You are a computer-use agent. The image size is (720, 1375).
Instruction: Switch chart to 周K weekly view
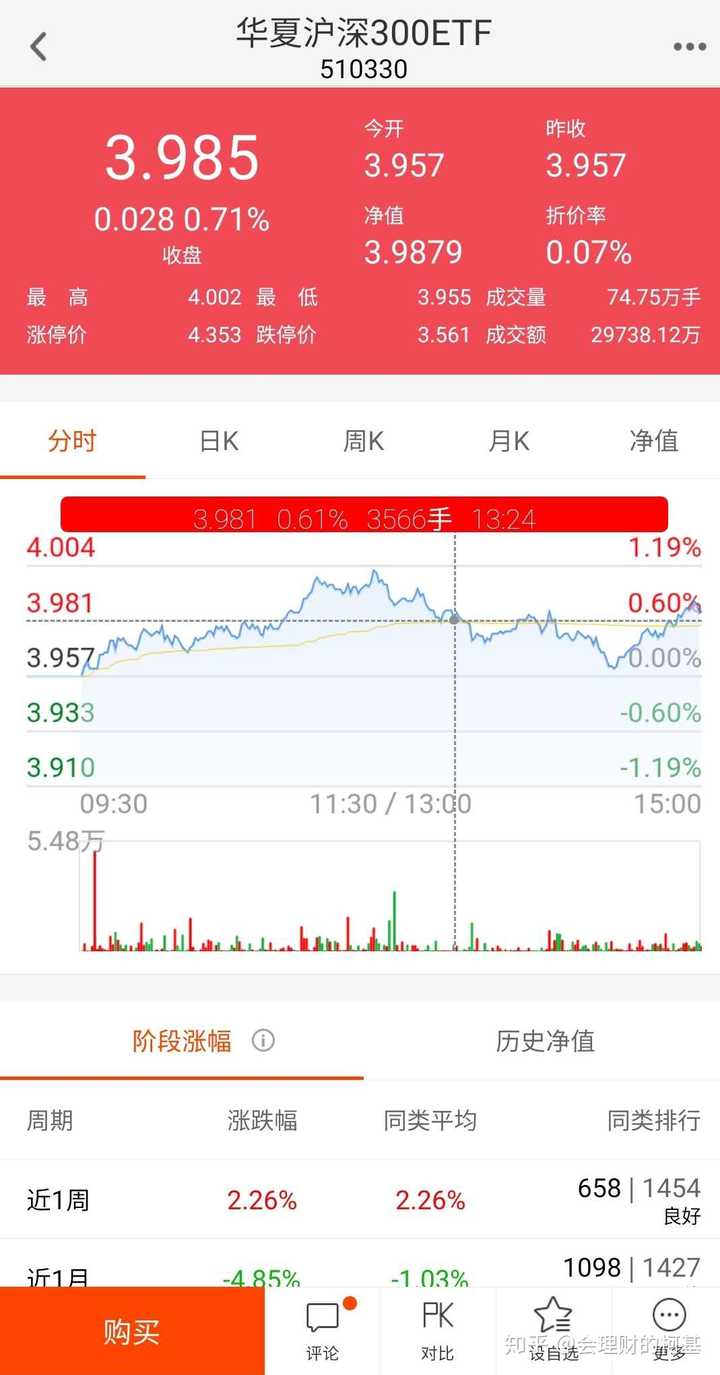tap(362, 441)
